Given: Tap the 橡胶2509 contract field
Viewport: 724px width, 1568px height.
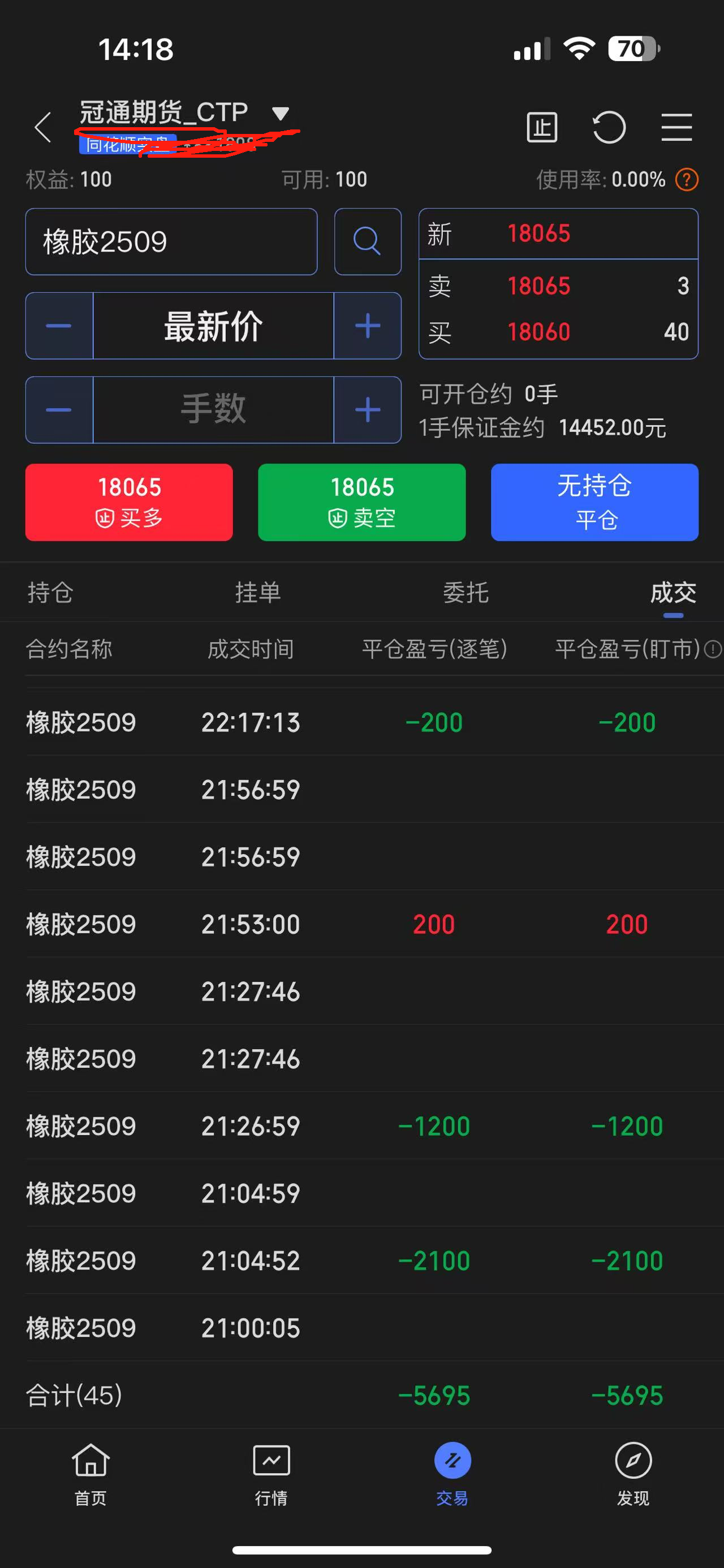Looking at the screenshot, I should (x=171, y=242).
